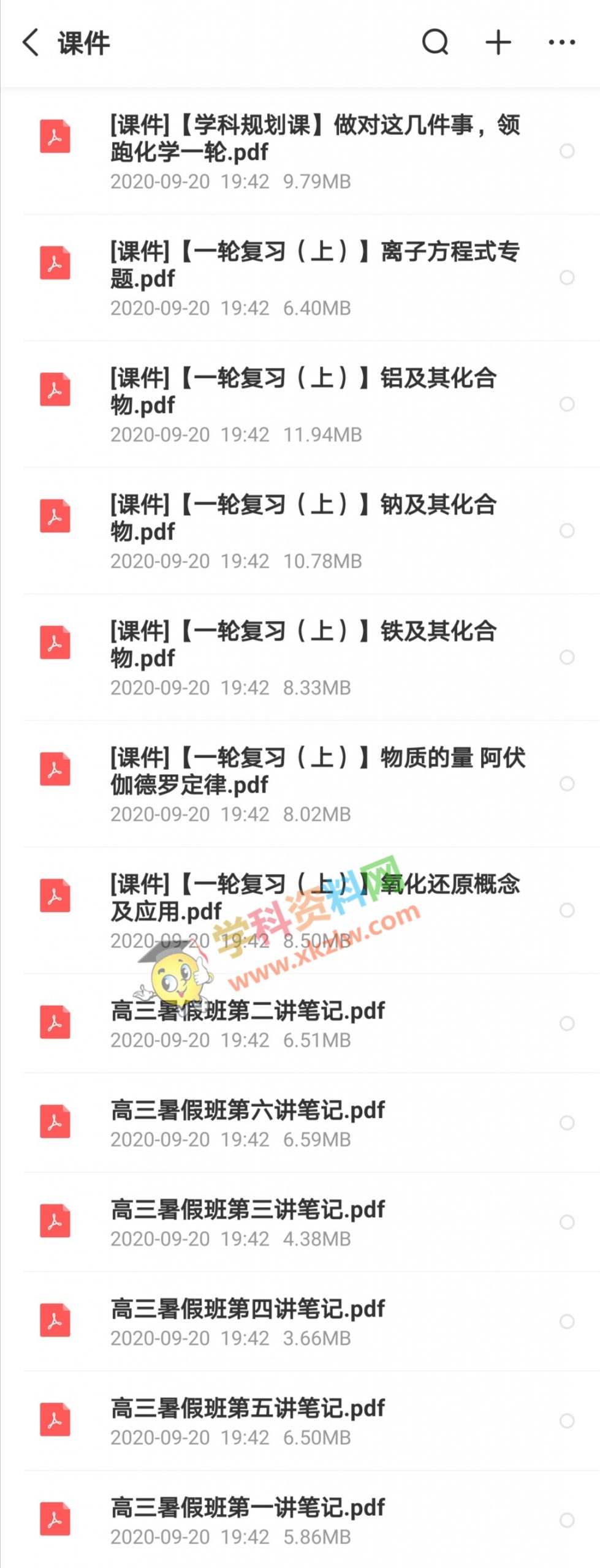Select the checkbox for 铁及其化合物 pdf
Screen dimensions: 600x1568
[x=567, y=657]
